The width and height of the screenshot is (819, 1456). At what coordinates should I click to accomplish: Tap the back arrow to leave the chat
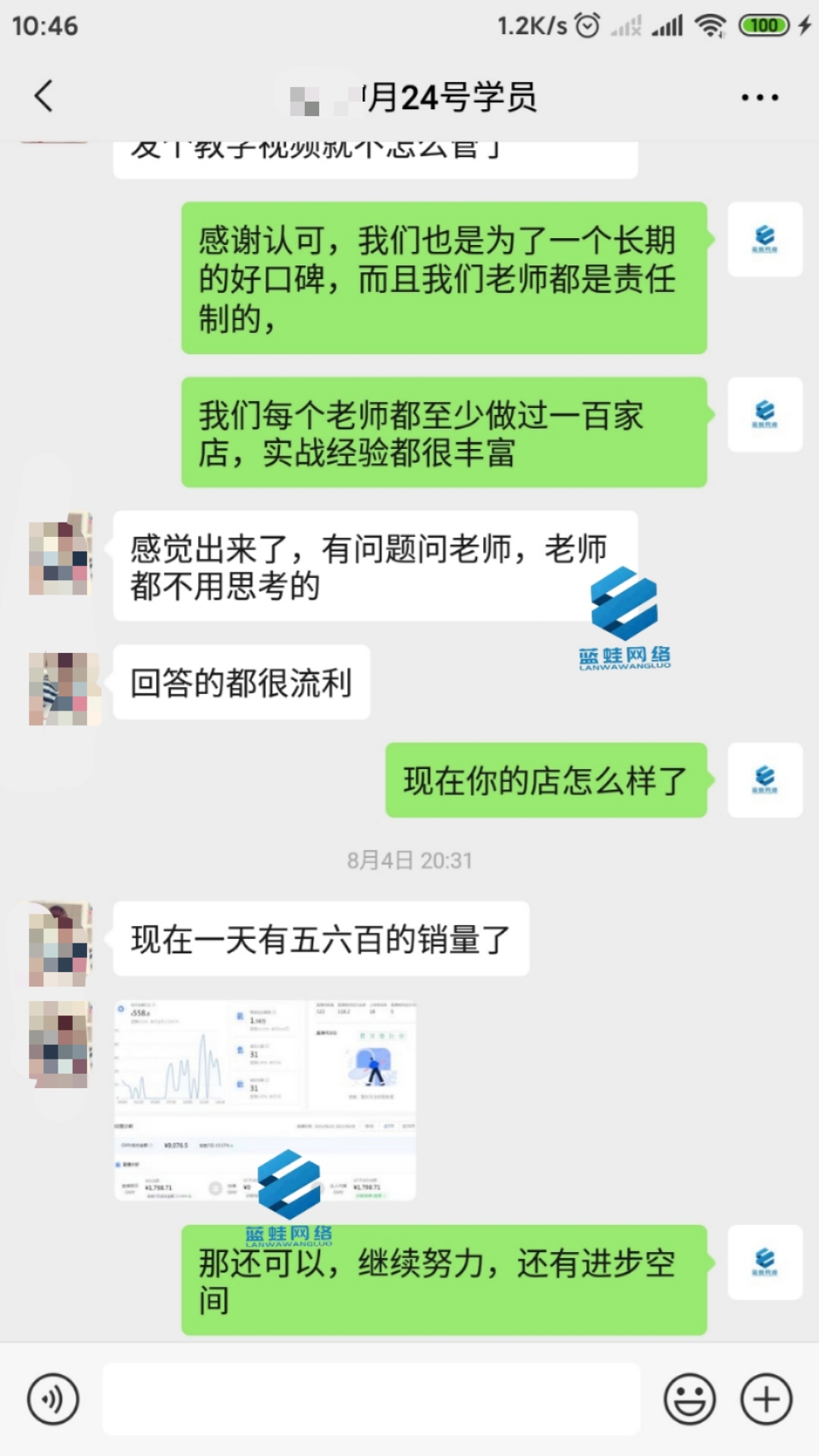coord(43,97)
